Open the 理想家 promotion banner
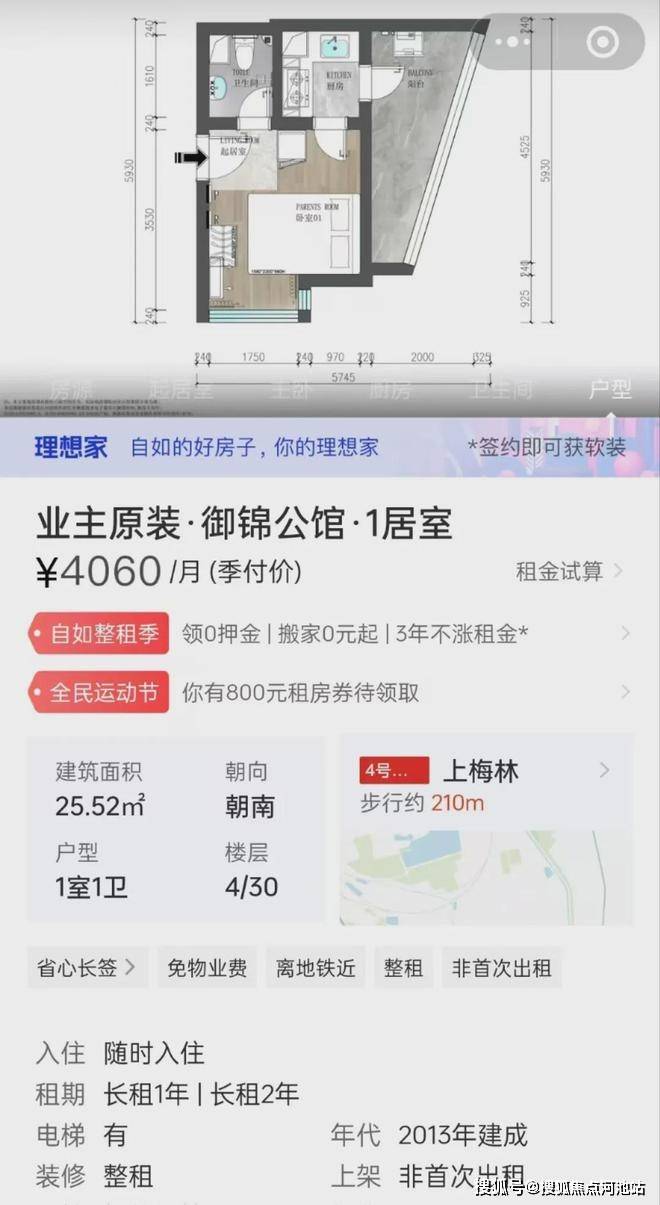This screenshot has width=660, height=1205. pos(330,446)
